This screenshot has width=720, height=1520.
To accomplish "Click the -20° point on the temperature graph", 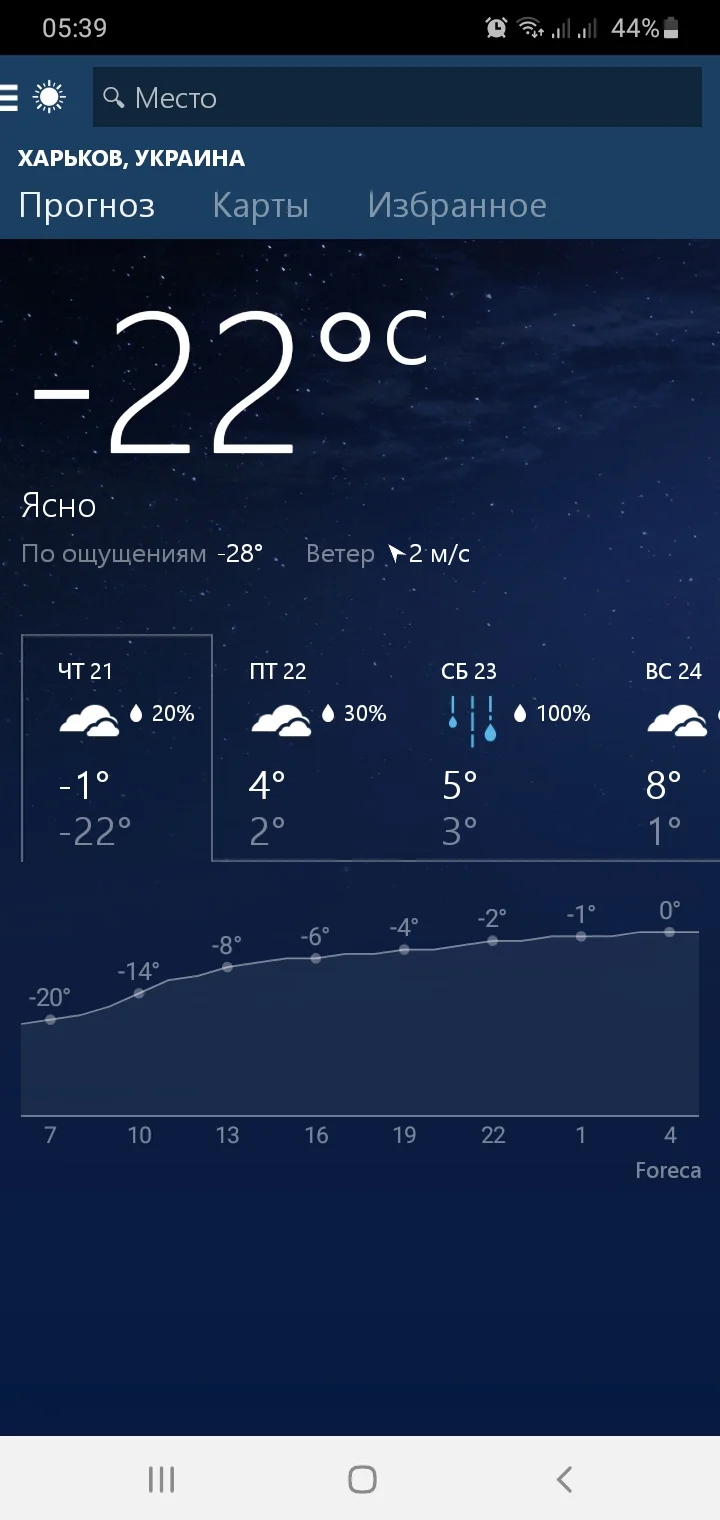I will click(x=50, y=1020).
